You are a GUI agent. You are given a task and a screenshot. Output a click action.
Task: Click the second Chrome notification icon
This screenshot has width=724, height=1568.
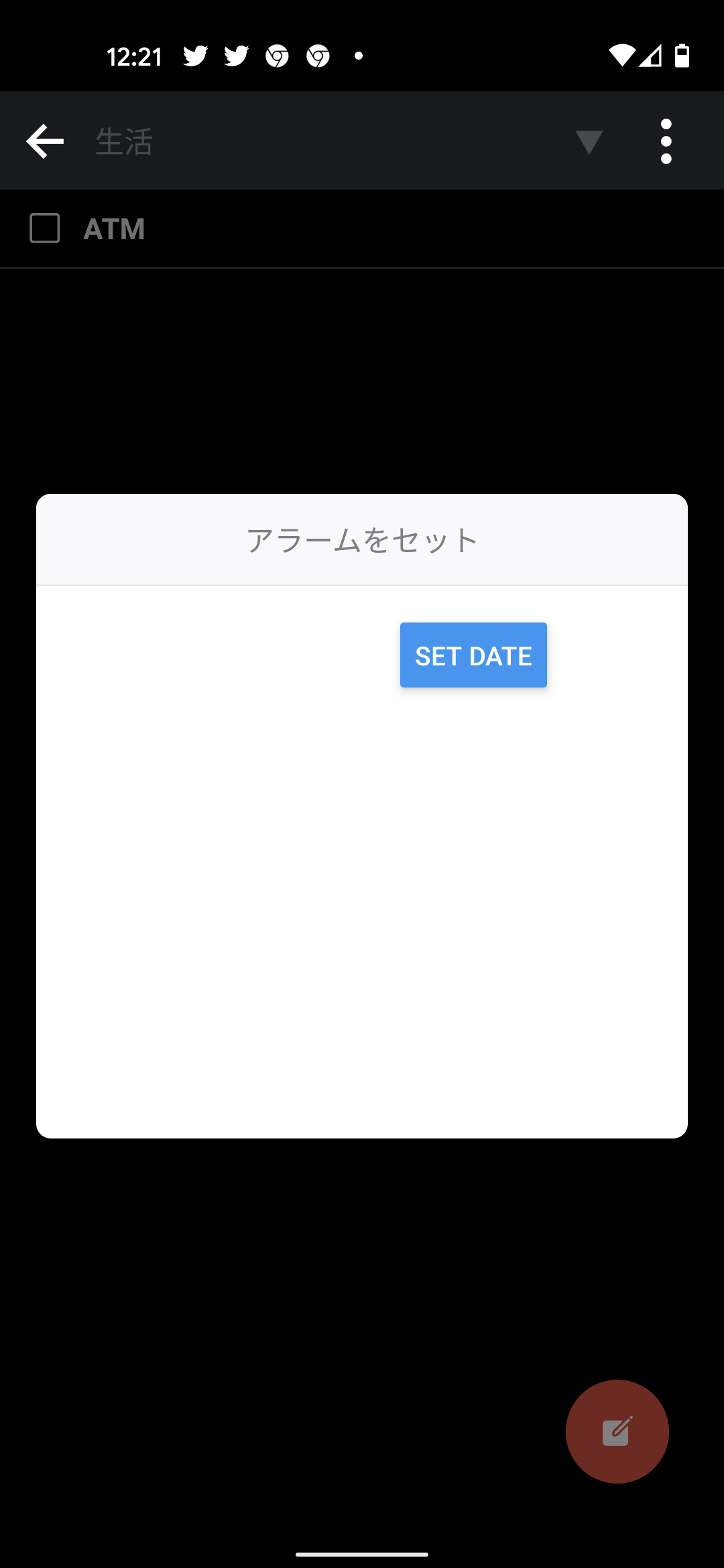click(x=318, y=56)
